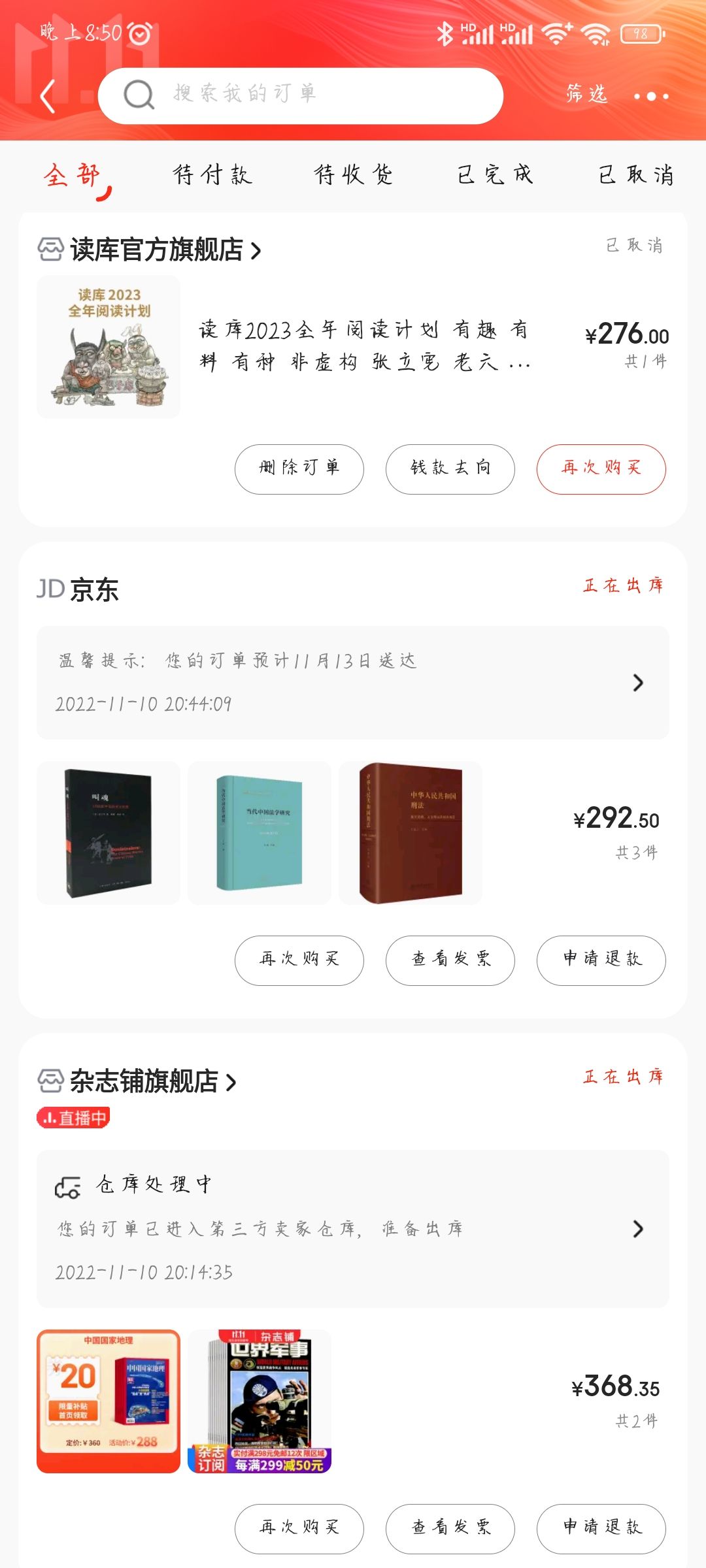The image size is (706, 1568).
Task: Switch to the 待付款 tab
Action: coord(212,174)
